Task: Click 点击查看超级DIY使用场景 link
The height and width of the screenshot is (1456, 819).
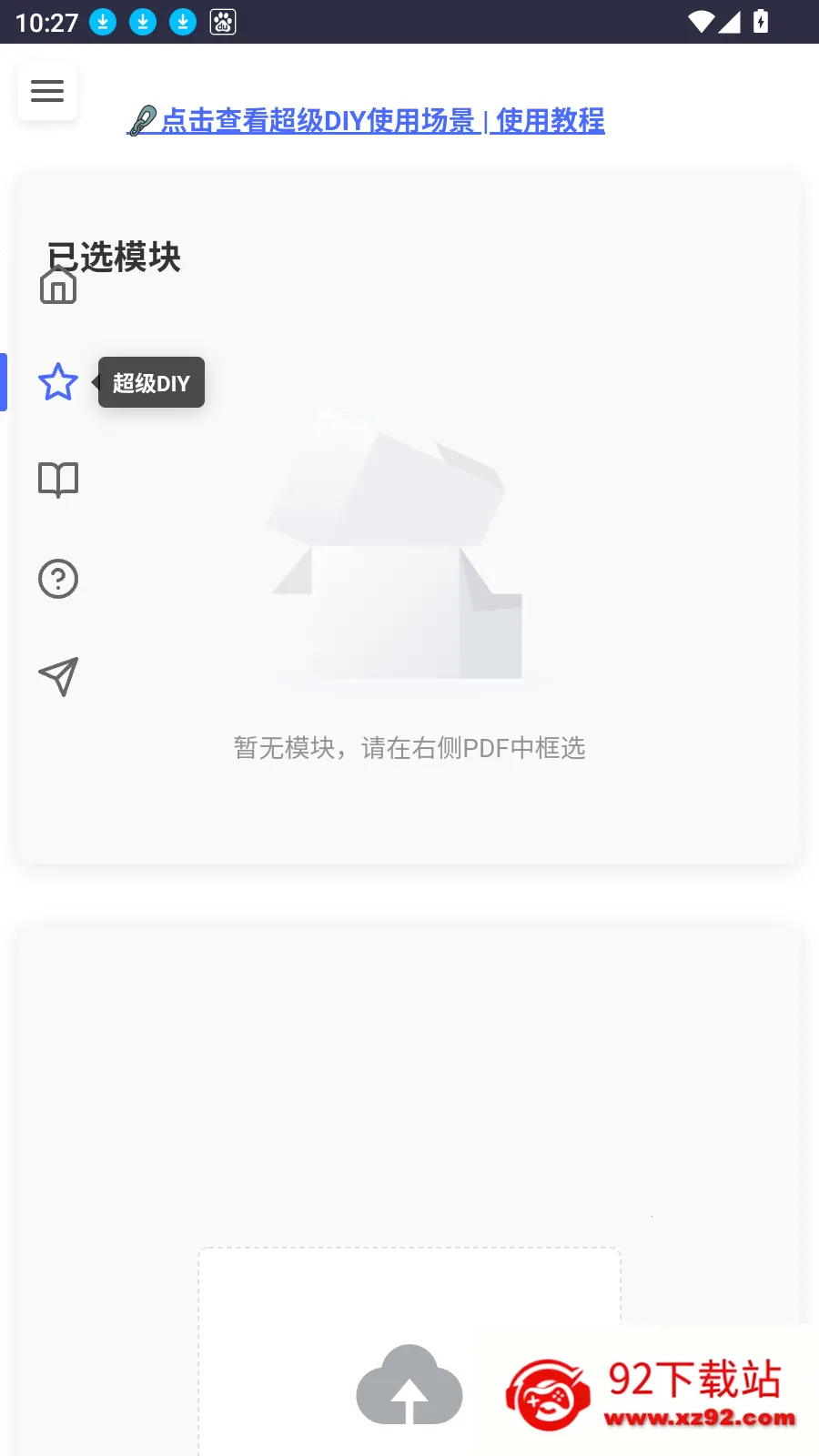Action: tap(318, 122)
